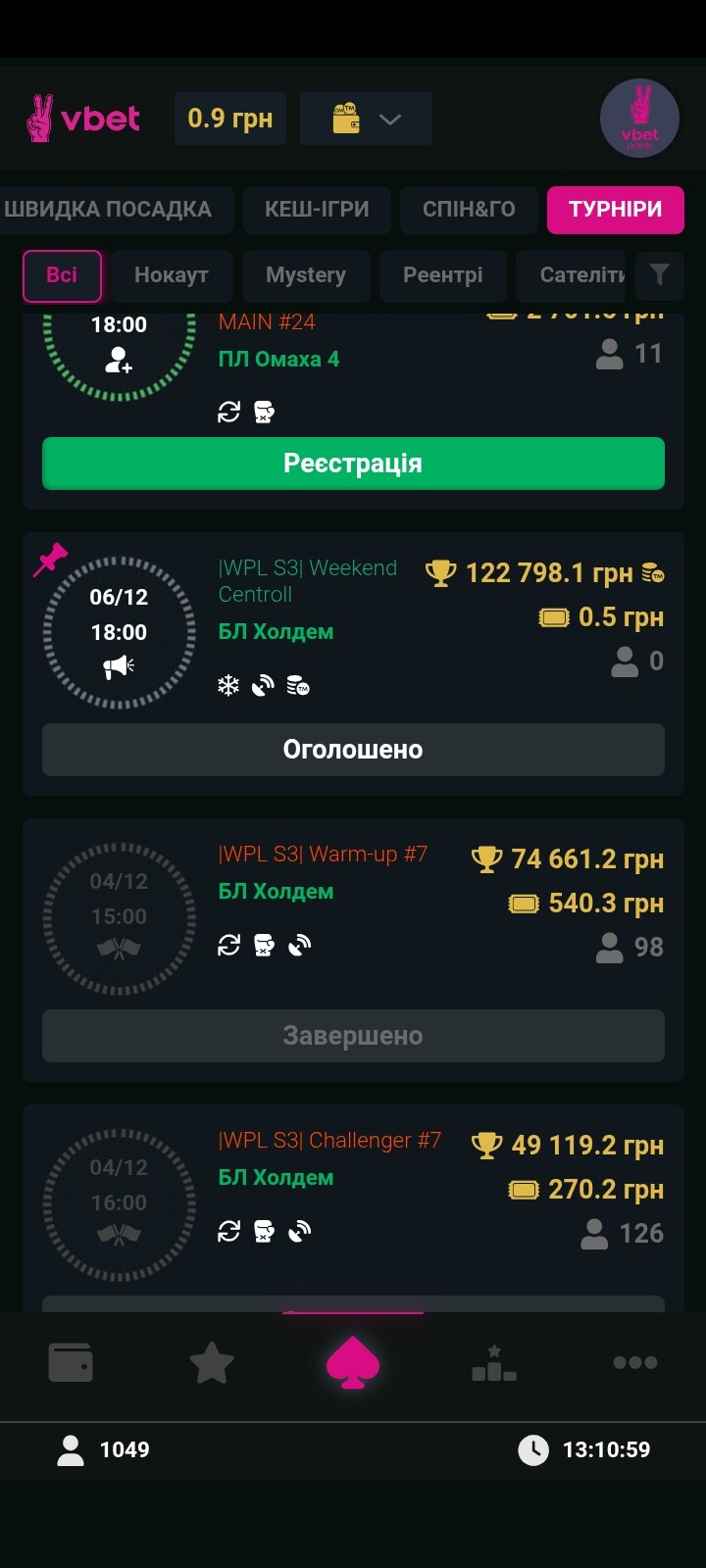Filter tournaments by Нокаут

tap(172, 275)
